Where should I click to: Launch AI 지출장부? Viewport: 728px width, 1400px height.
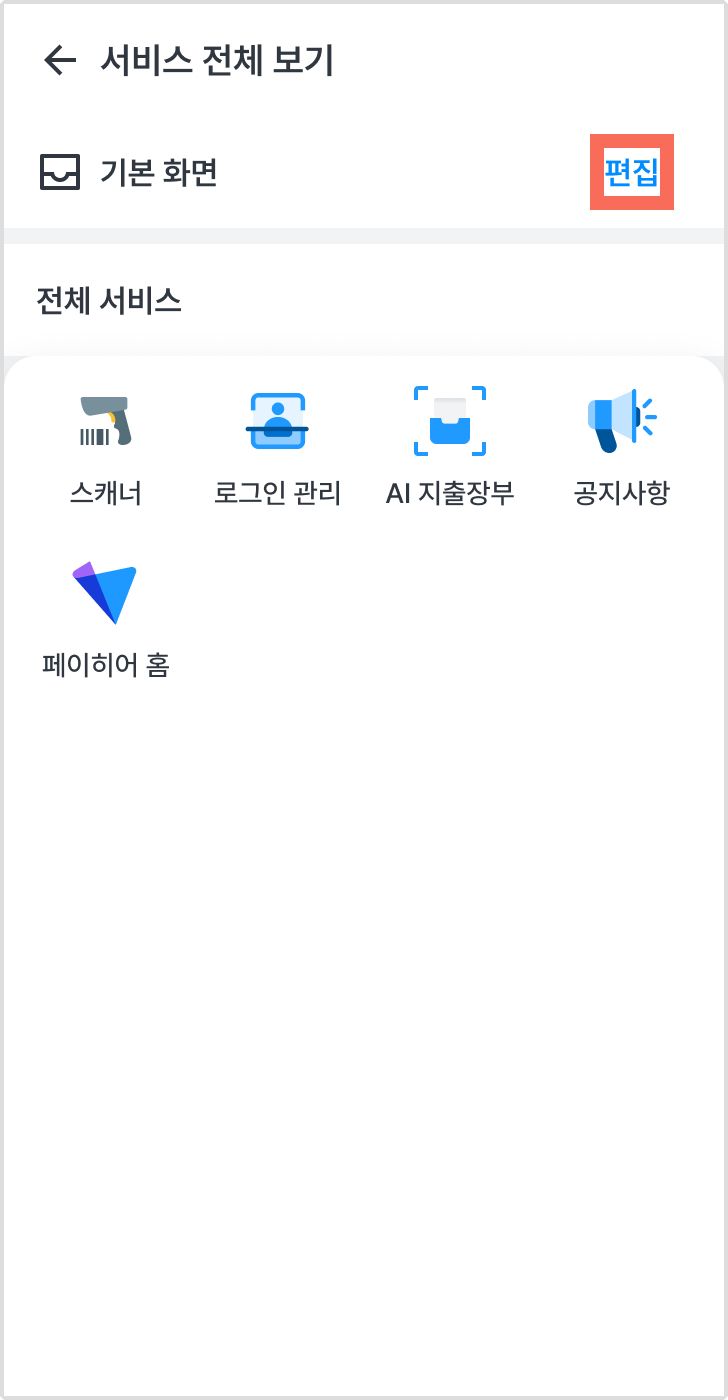[x=450, y=445]
